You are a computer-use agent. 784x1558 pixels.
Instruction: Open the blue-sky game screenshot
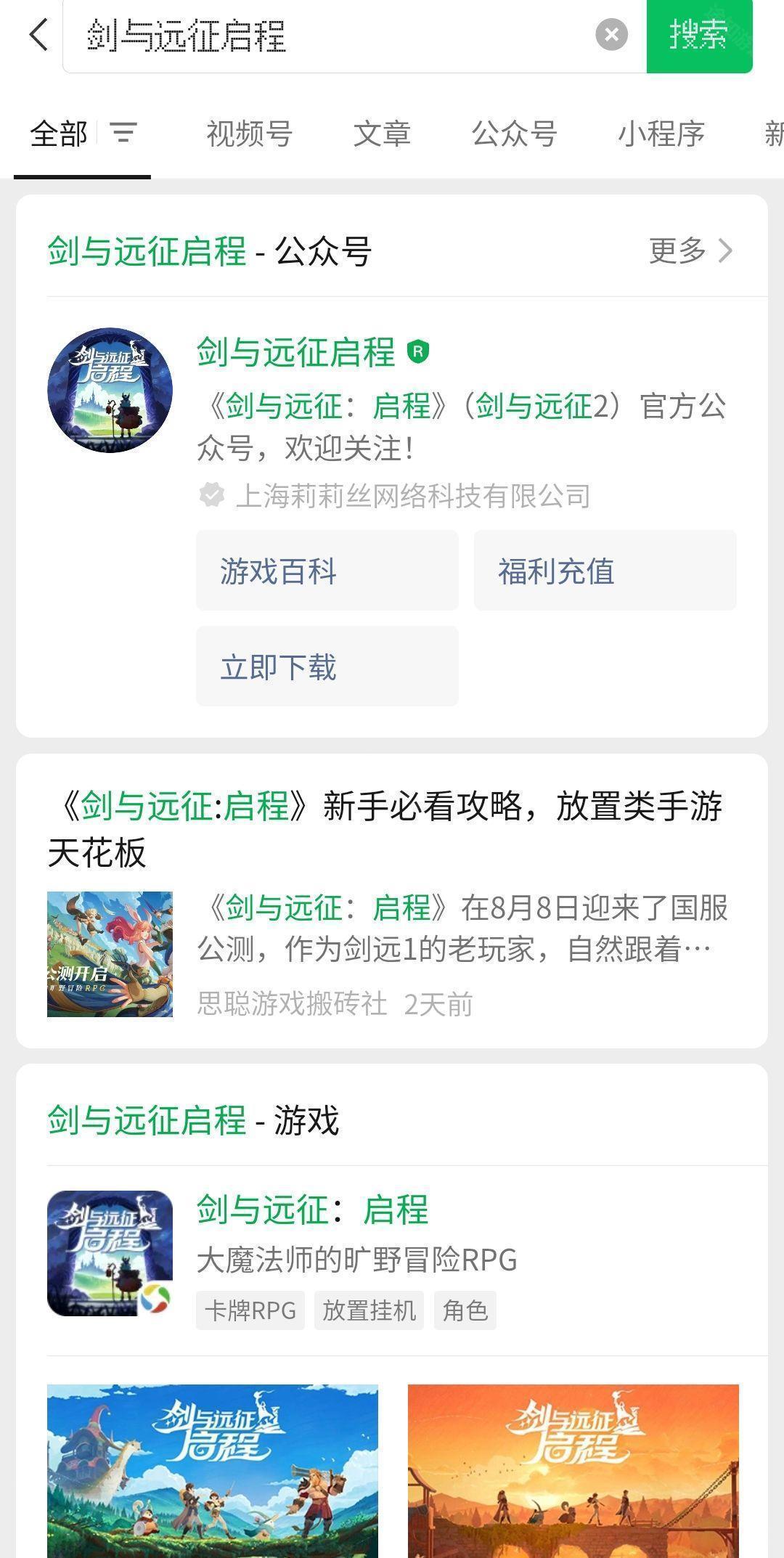click(212, 1470)
